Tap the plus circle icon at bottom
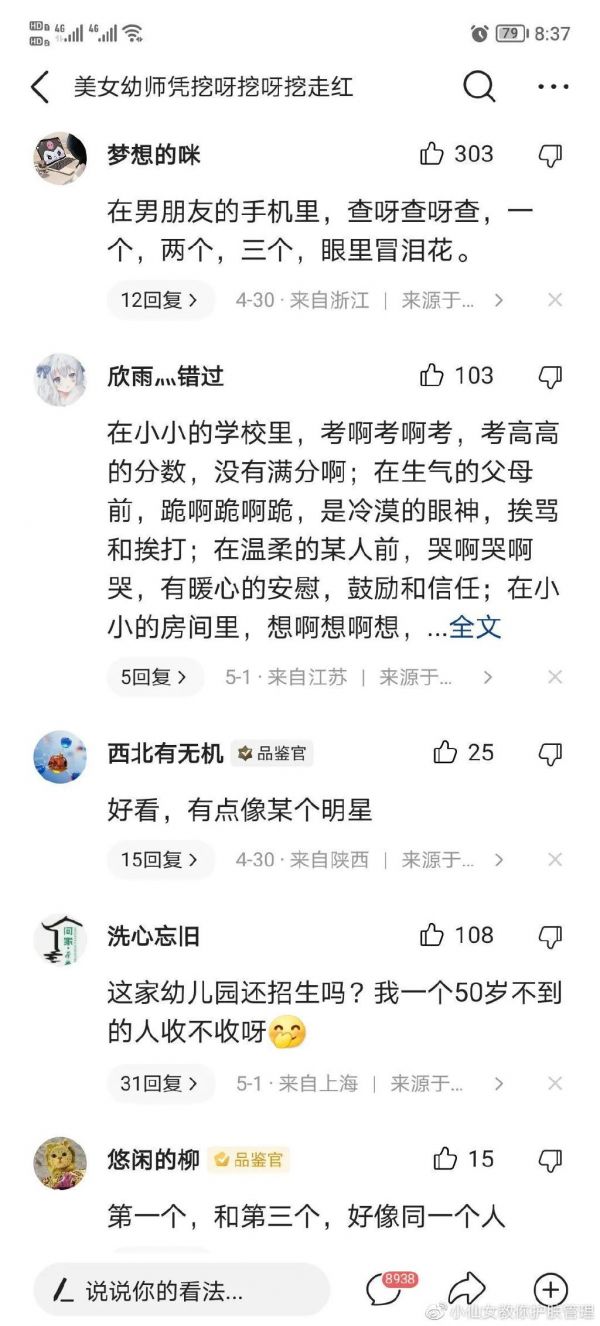The image size is (600, 1326). click(551, 1290)
